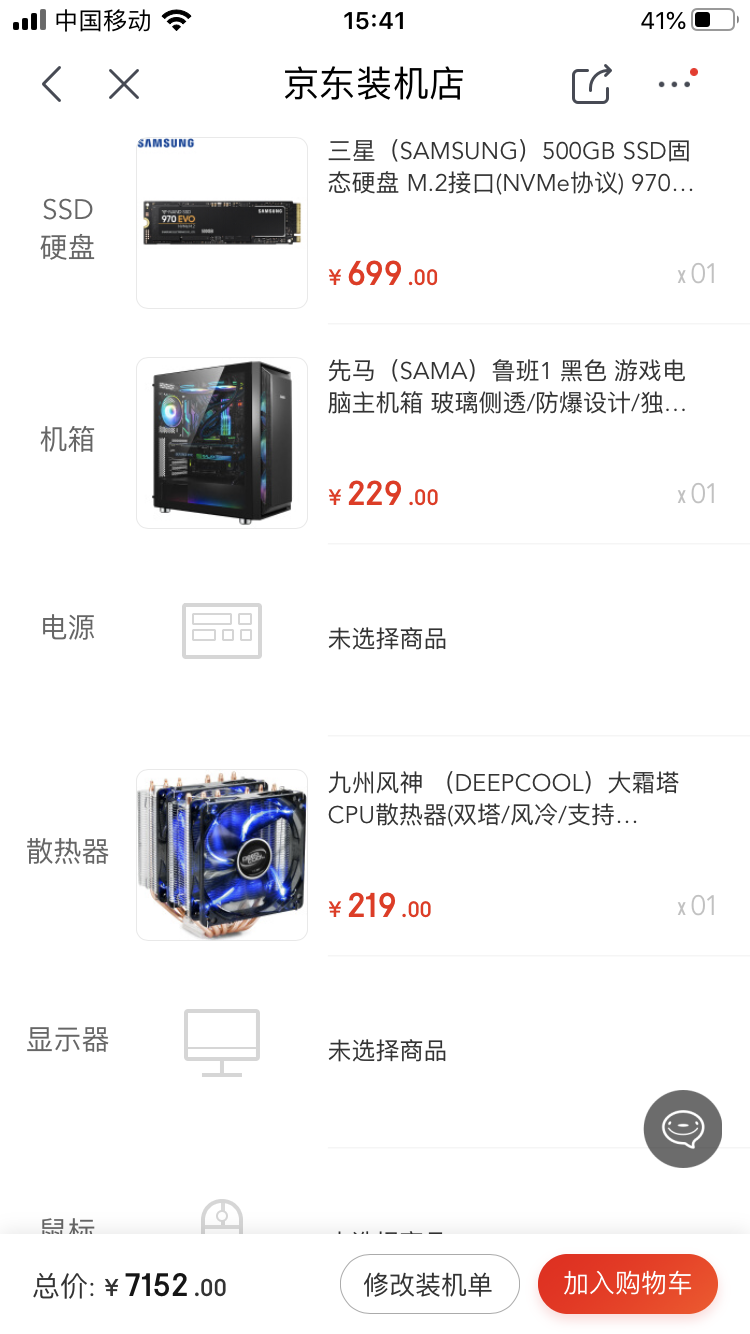This screenshot has height=1334, width=750.
Task: Share this build list
Action: click(x=591, y=85)
